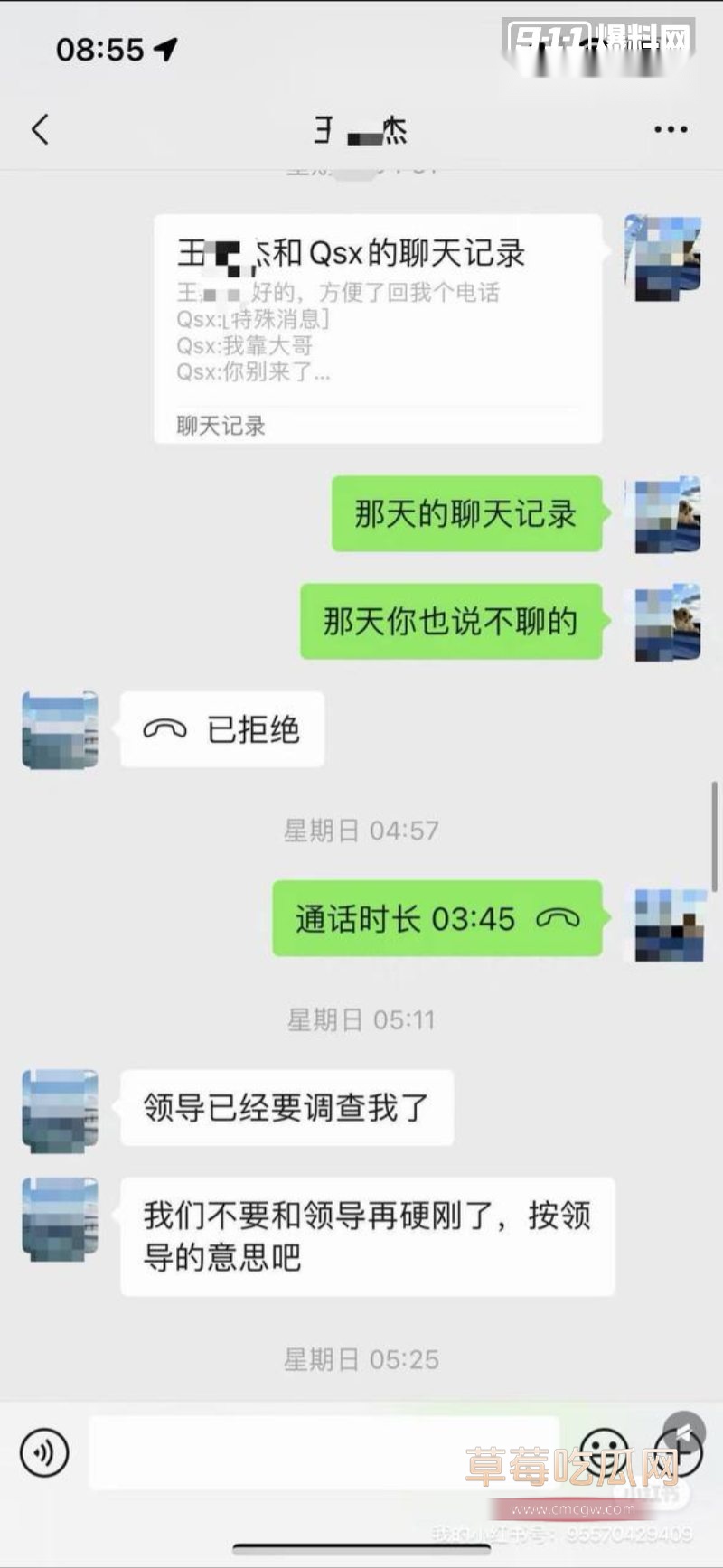This screenshot has width=723, height=1568.
Task: Tap the home indicator bar at bottom
Action: point(361,1549)
